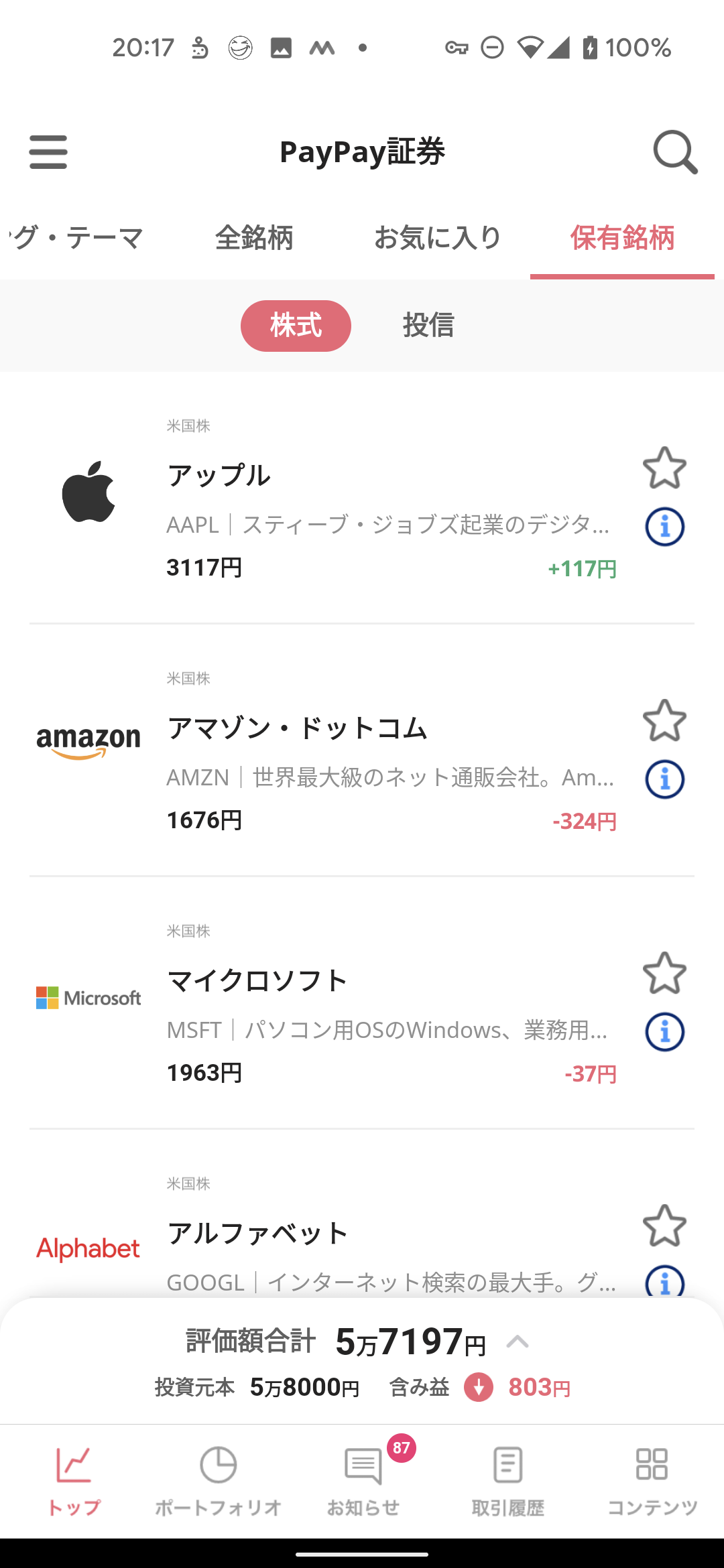Screen dimensions: 724x1568
Task: Open the search magnifier icon
Action: (675, 152)
